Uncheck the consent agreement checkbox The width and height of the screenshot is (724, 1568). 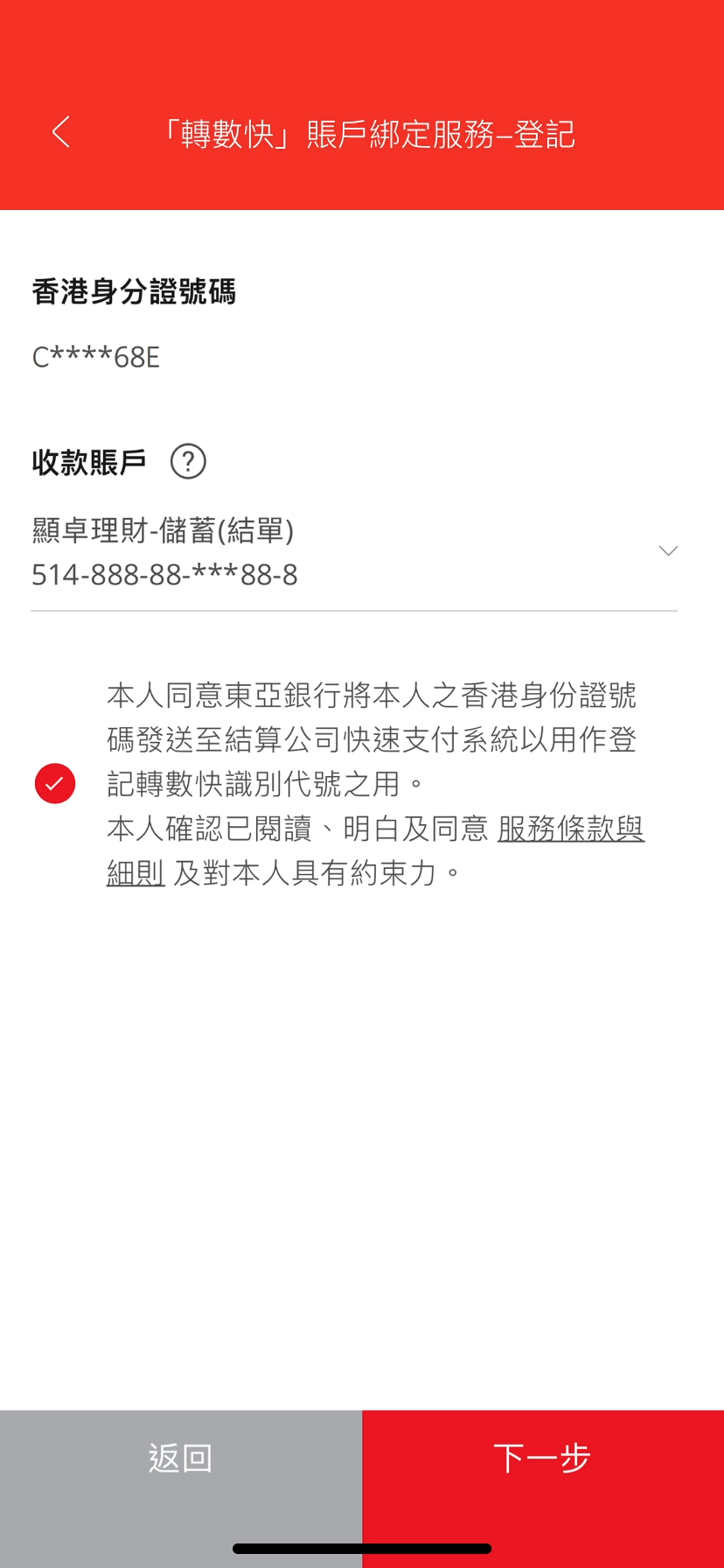pos(55,783)
